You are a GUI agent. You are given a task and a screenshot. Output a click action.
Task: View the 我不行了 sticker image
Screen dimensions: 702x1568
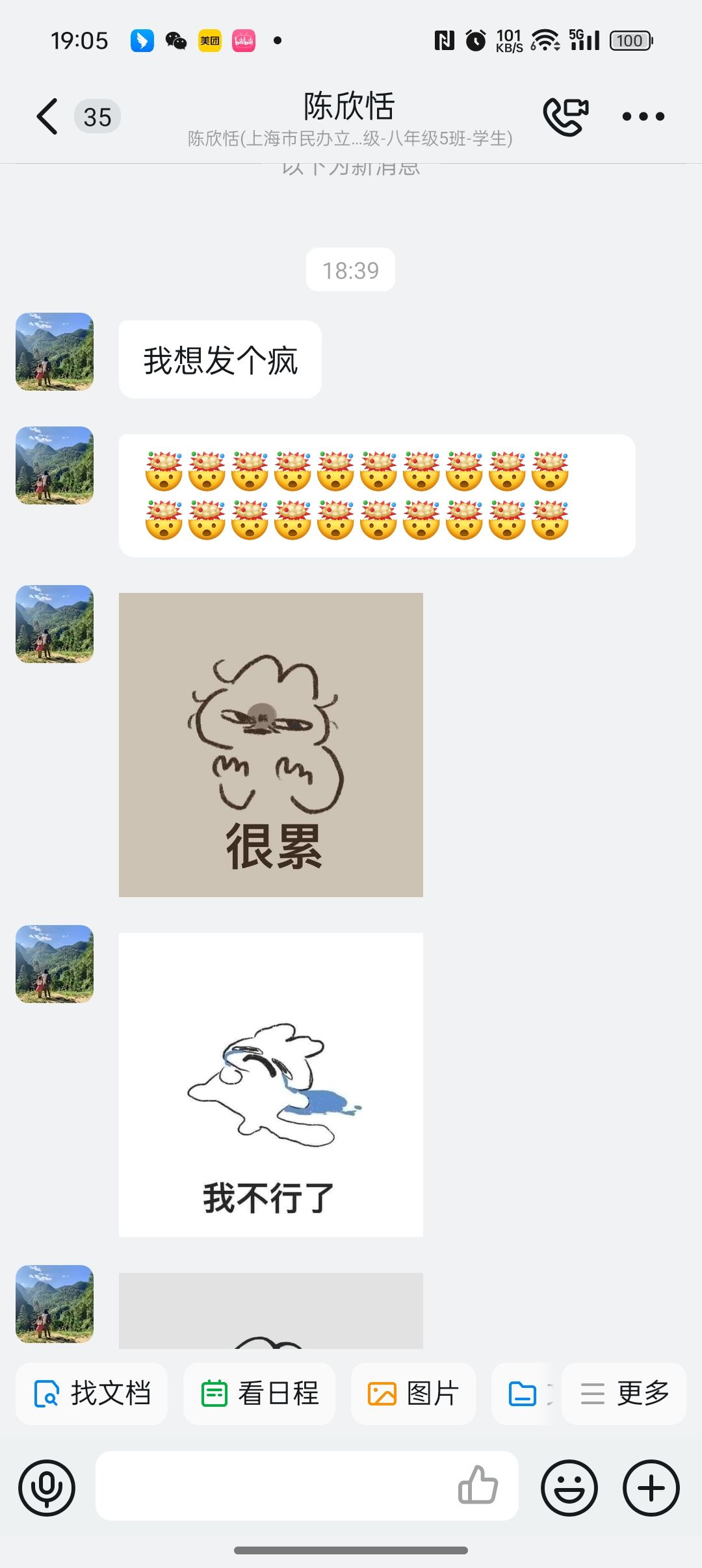click(x=270, y=1084)
